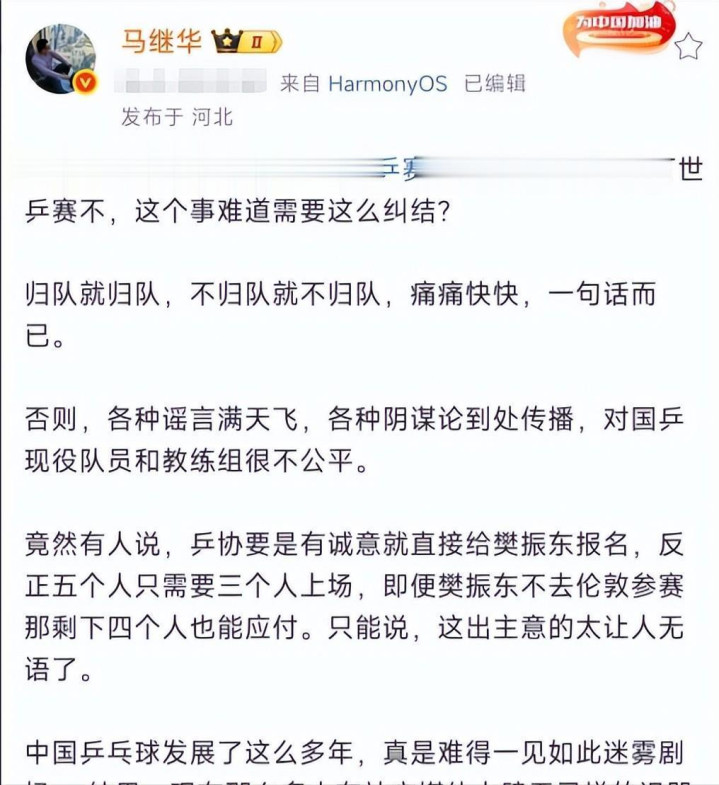This screenshot has height=785, width=719.
Task: Open the crown membership badge
Action: [246, 42]
